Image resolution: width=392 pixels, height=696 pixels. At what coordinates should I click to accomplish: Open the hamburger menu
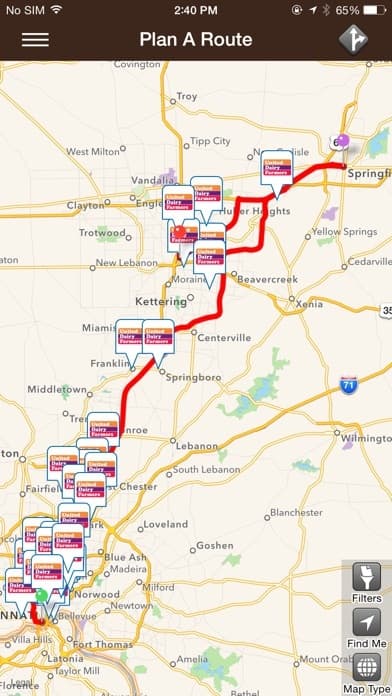point(35,39)
